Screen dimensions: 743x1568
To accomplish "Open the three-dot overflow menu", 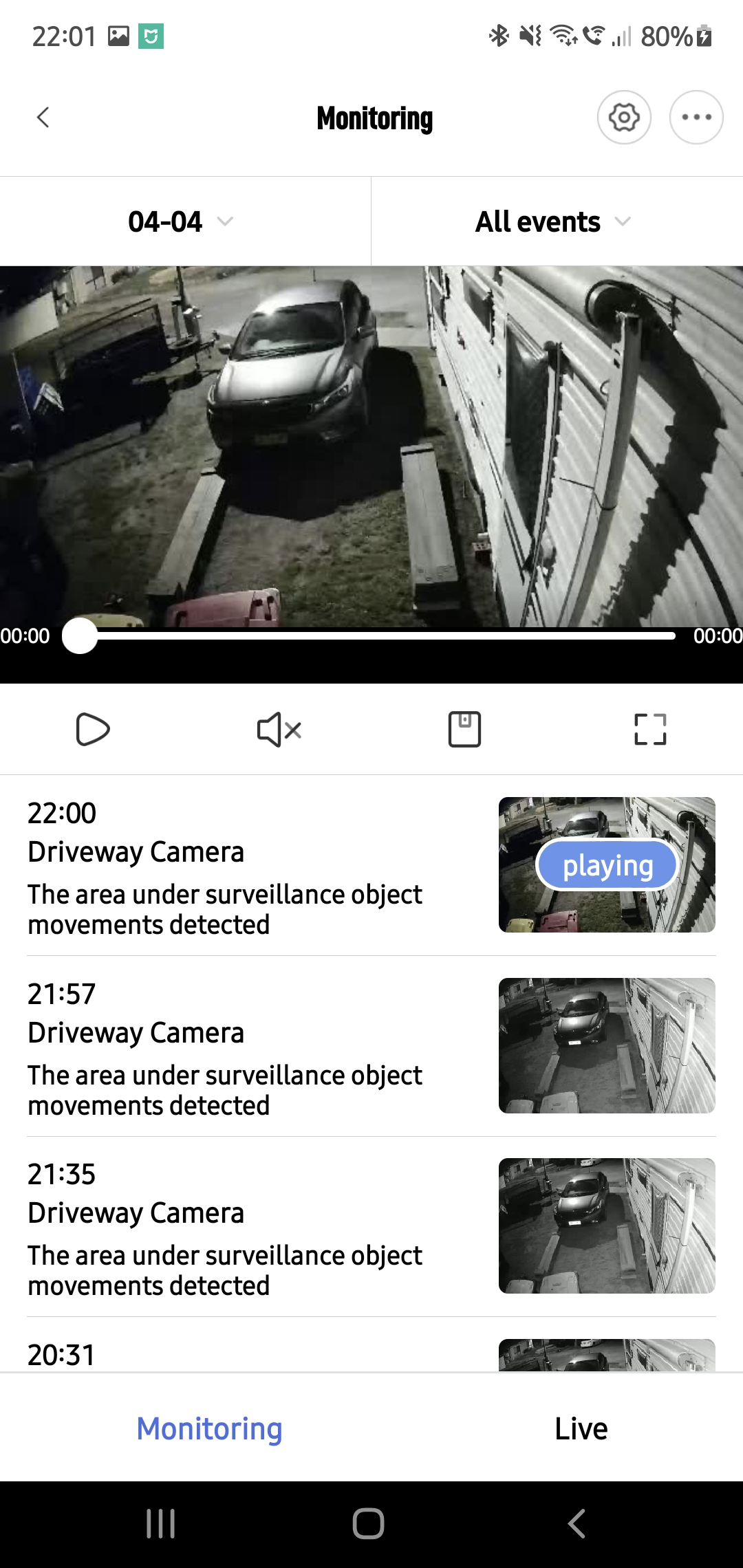I will 696,118.
